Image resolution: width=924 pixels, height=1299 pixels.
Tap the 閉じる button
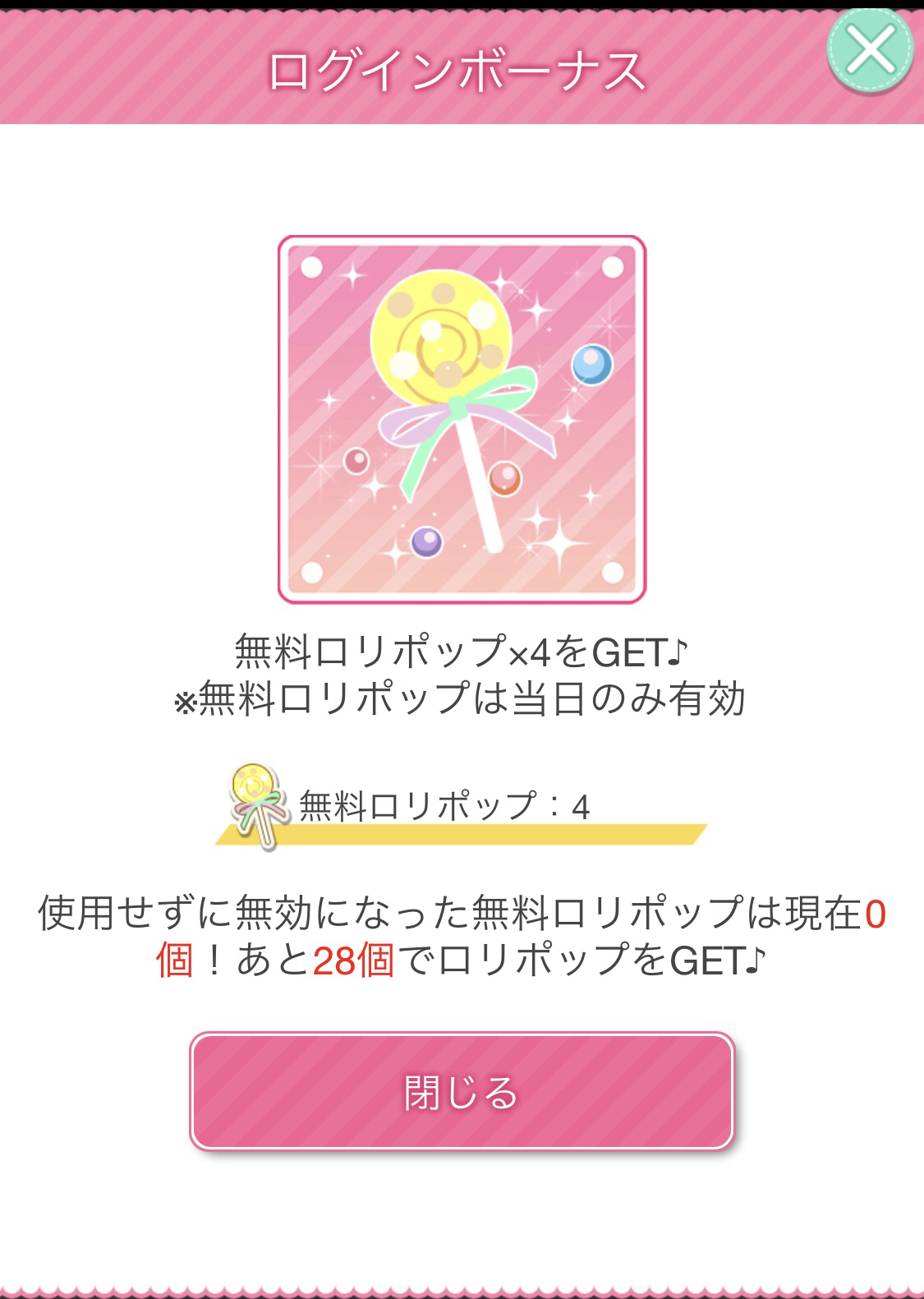pos(461,1091)
